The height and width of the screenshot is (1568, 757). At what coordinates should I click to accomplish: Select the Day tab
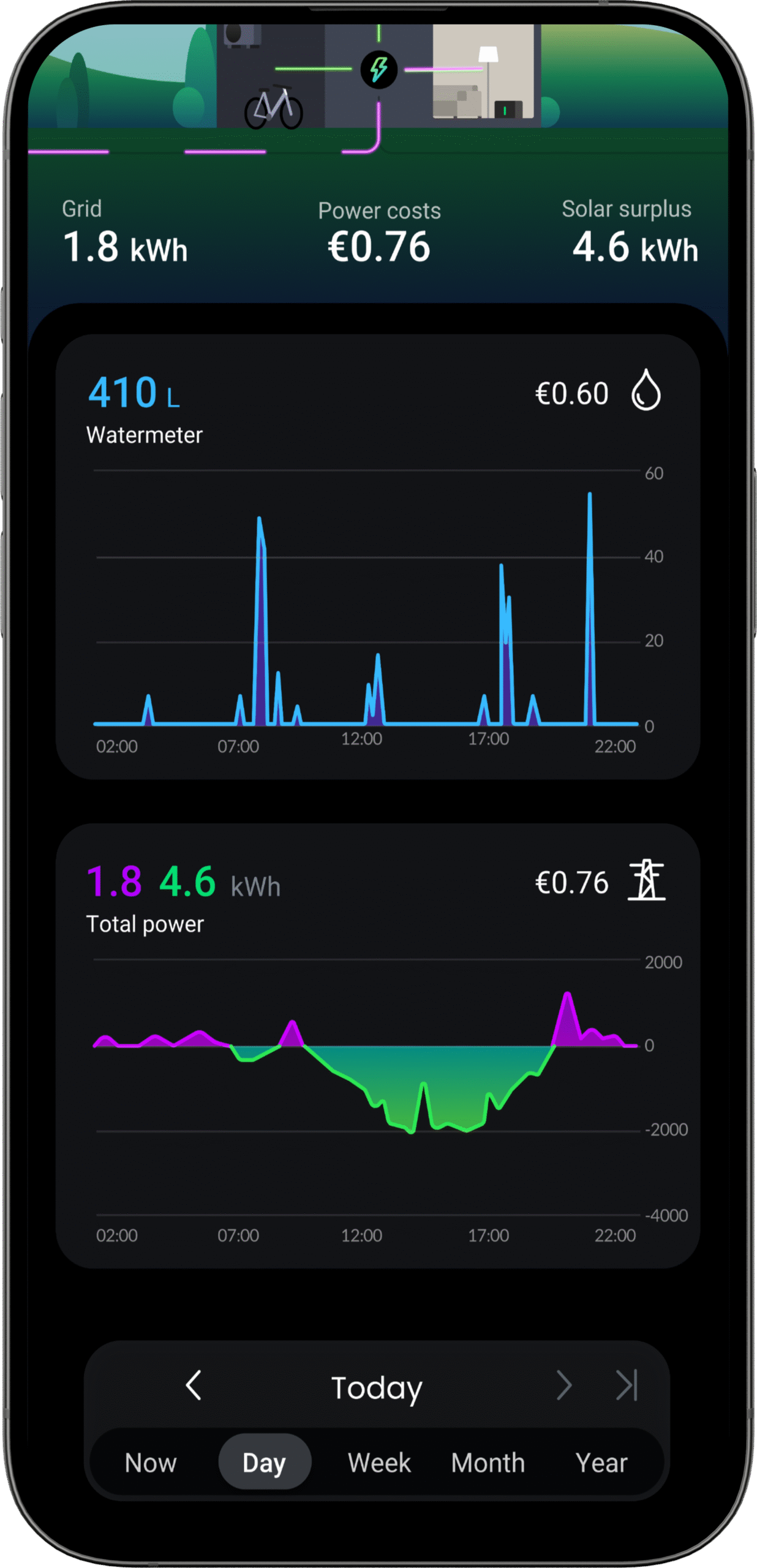(265, 1463)
